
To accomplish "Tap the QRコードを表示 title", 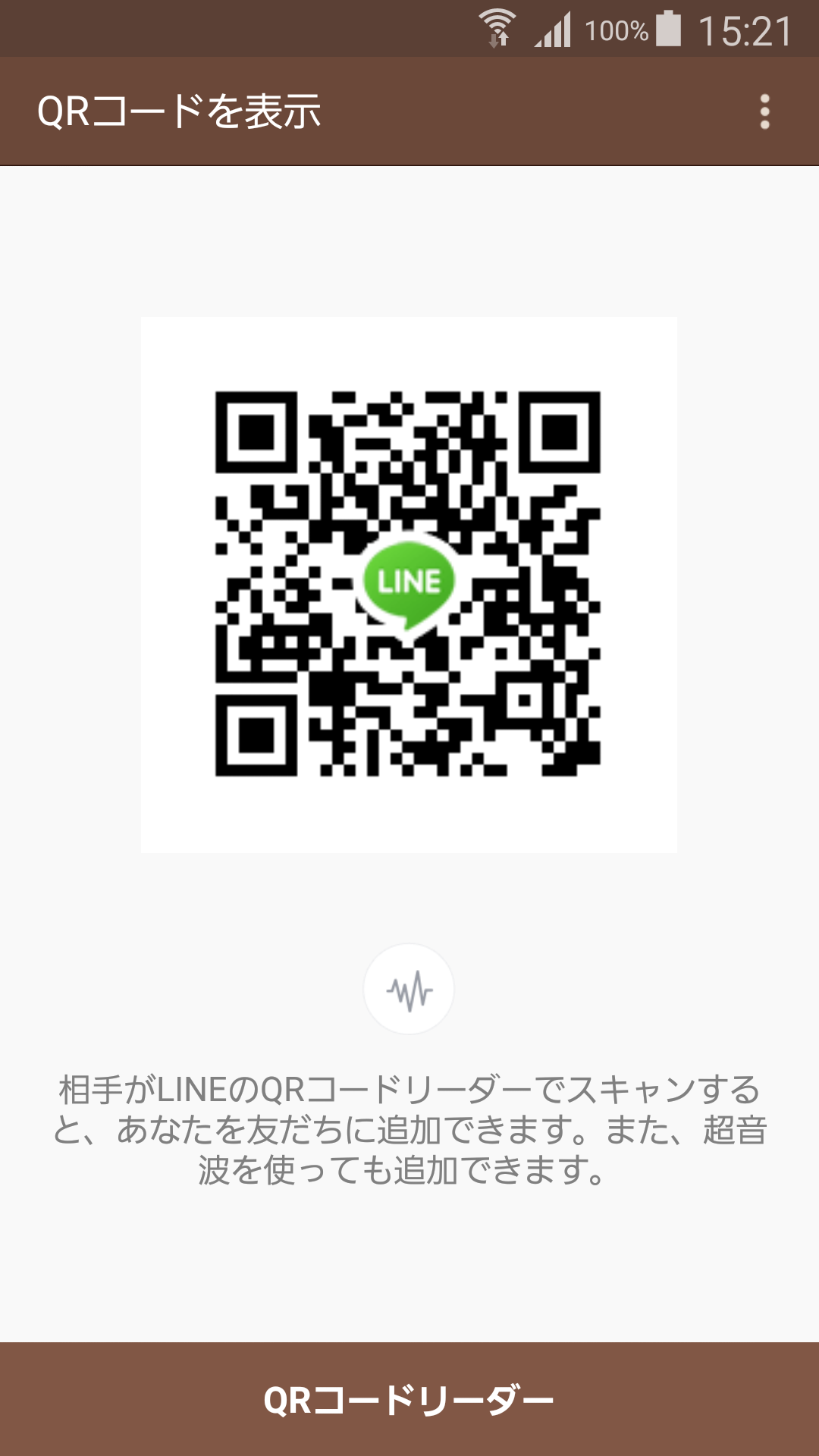I will [x=180, y=111].
